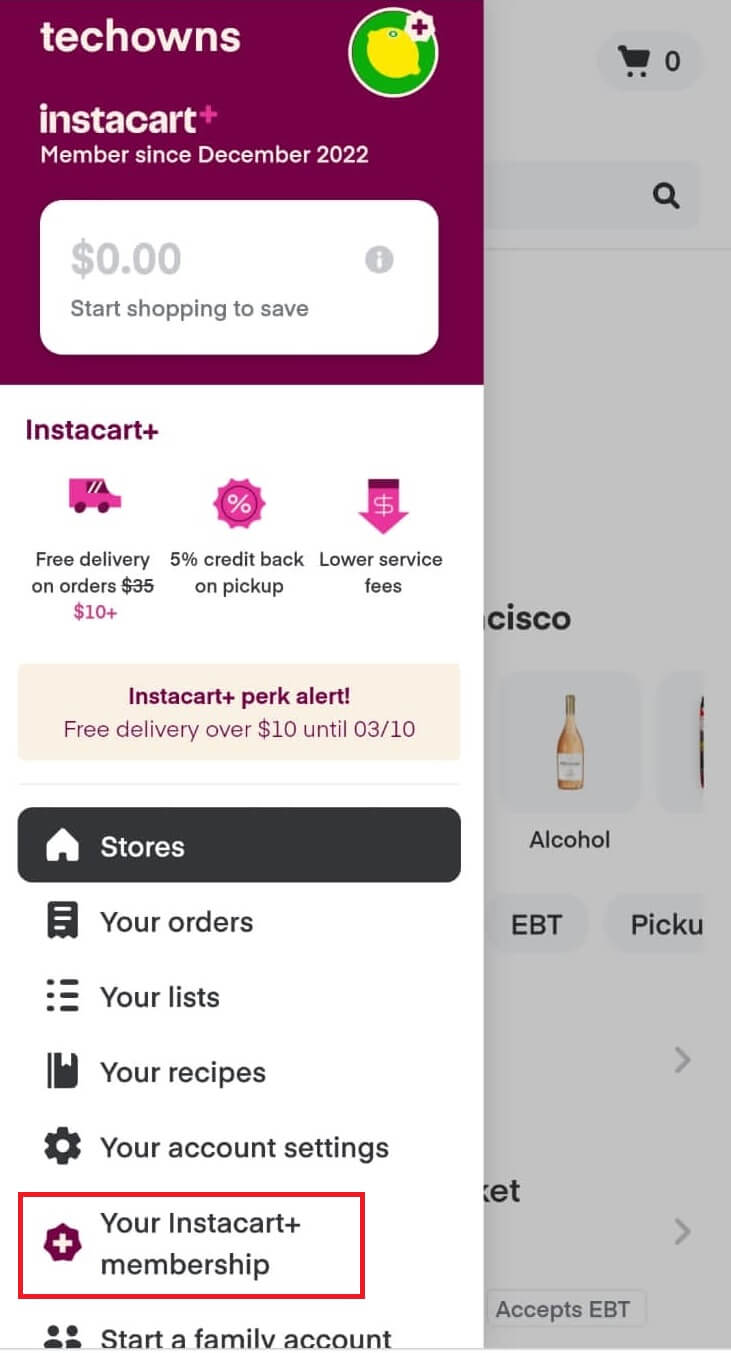Open the profile avatar with lemon icon
731x1353 pixels.
(x=394, y=53)
